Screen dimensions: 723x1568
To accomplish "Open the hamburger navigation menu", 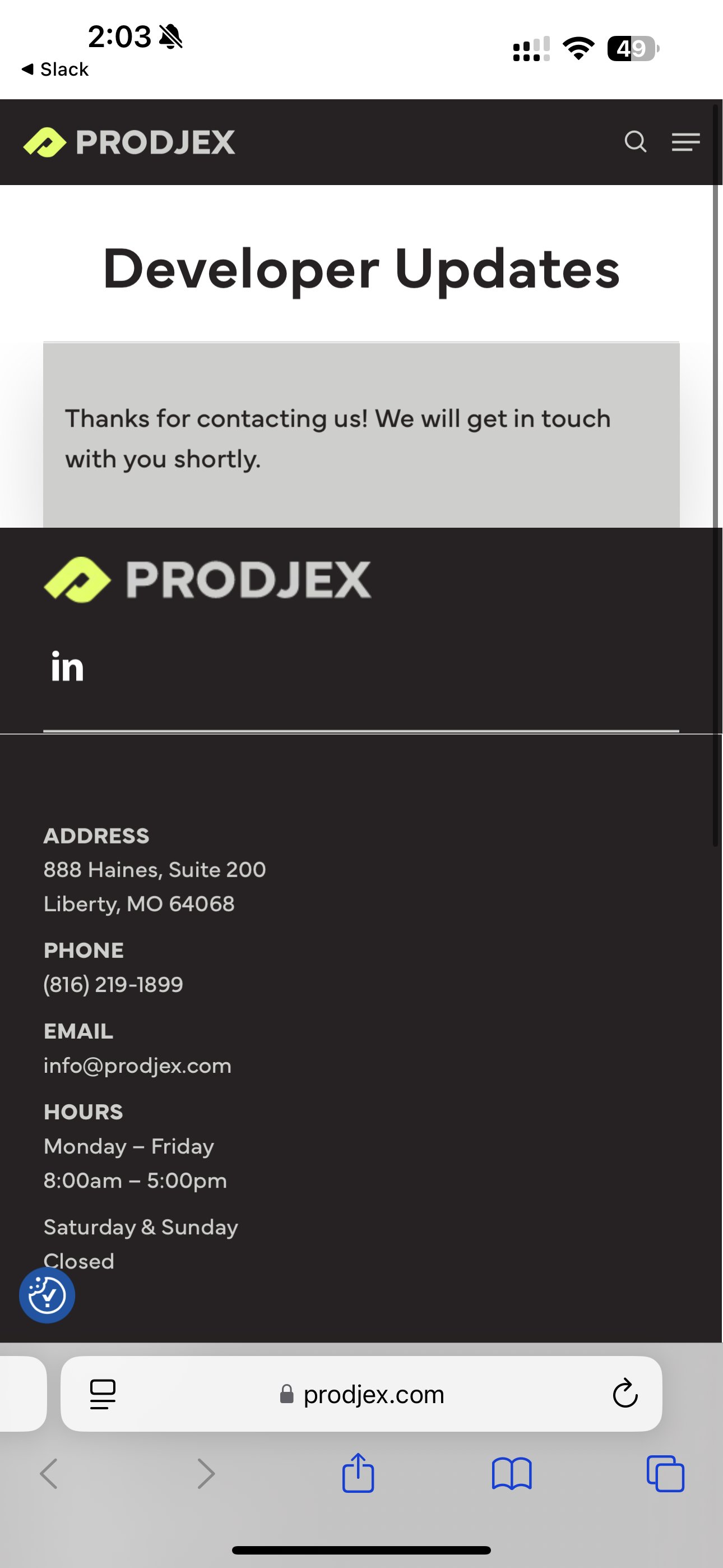I will (685, 142).
